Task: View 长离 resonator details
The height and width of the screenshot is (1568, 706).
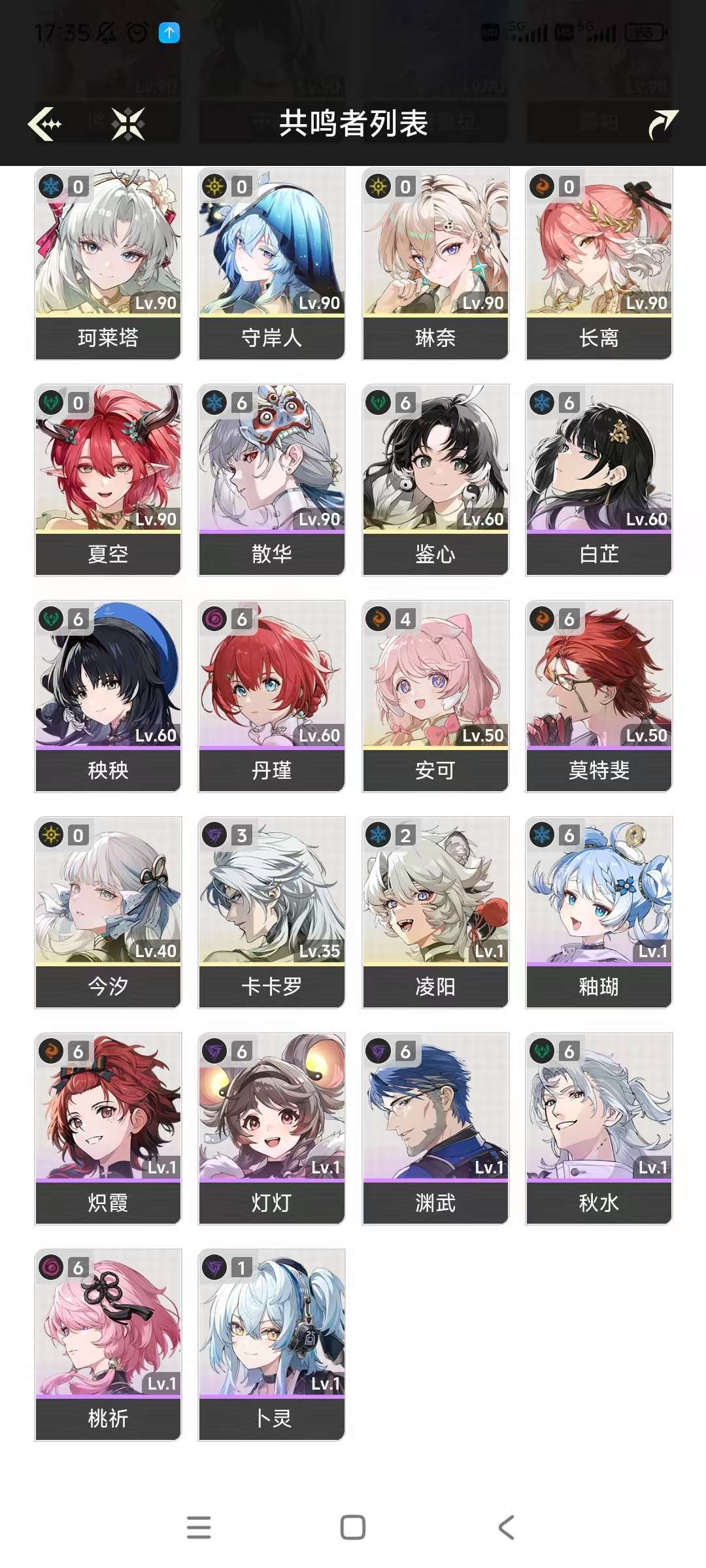Action: 599,263
